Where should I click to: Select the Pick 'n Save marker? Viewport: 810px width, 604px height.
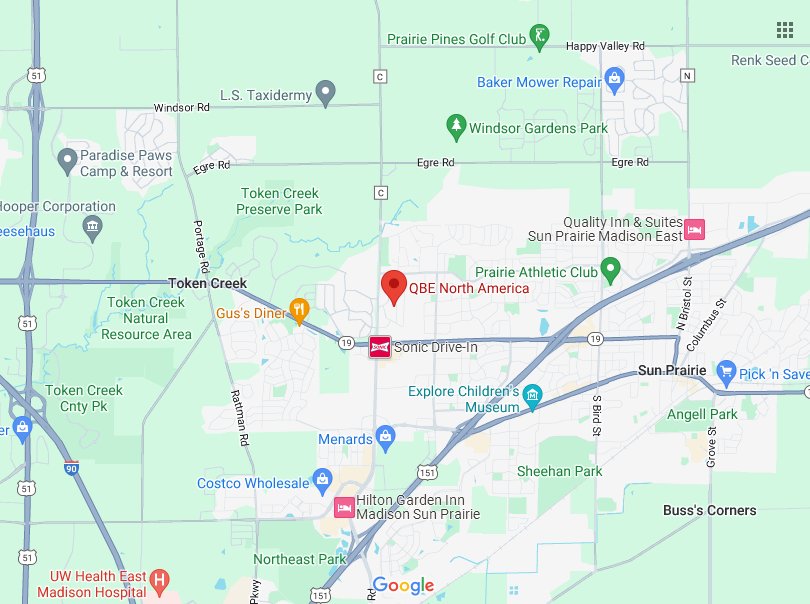click(727, 371)
